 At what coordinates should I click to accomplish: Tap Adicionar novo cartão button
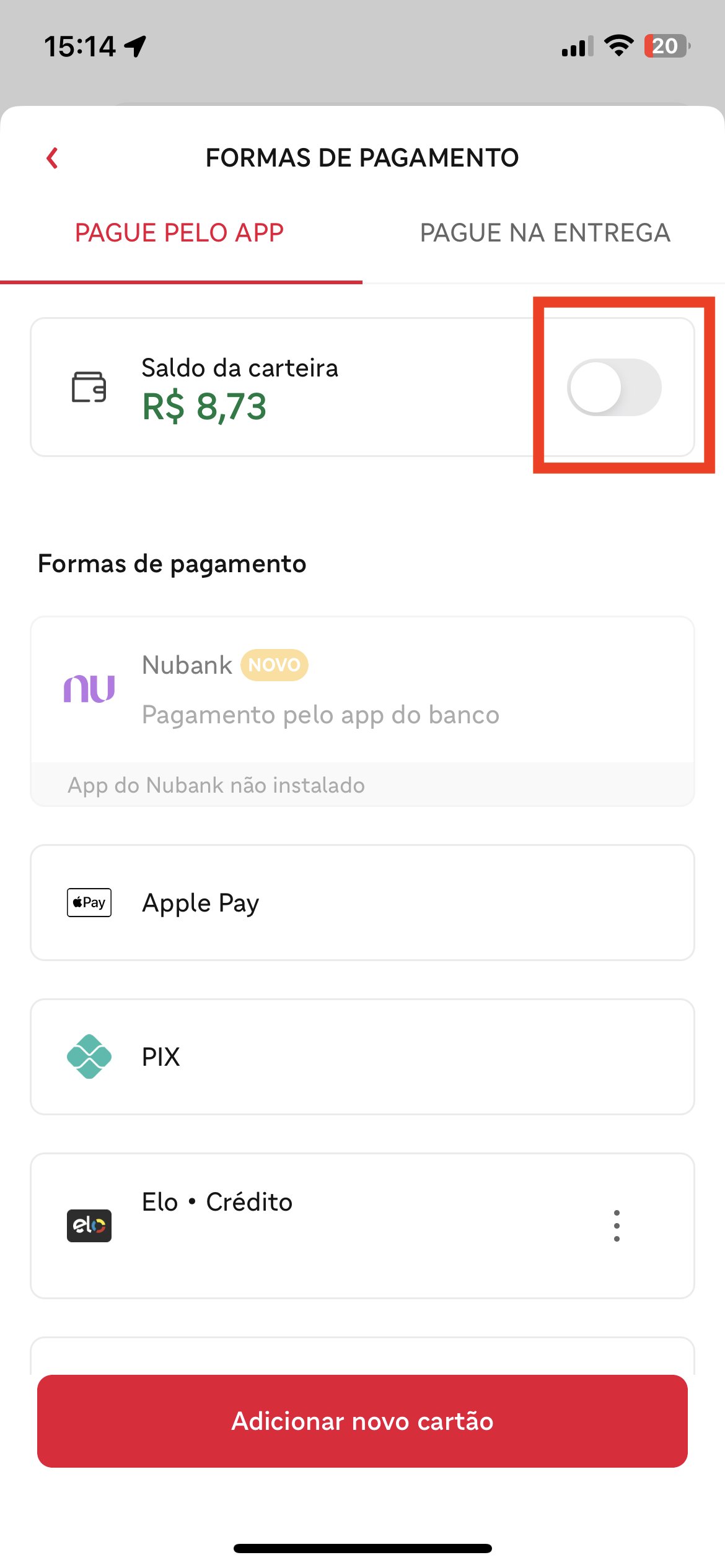coord(362,1421)
